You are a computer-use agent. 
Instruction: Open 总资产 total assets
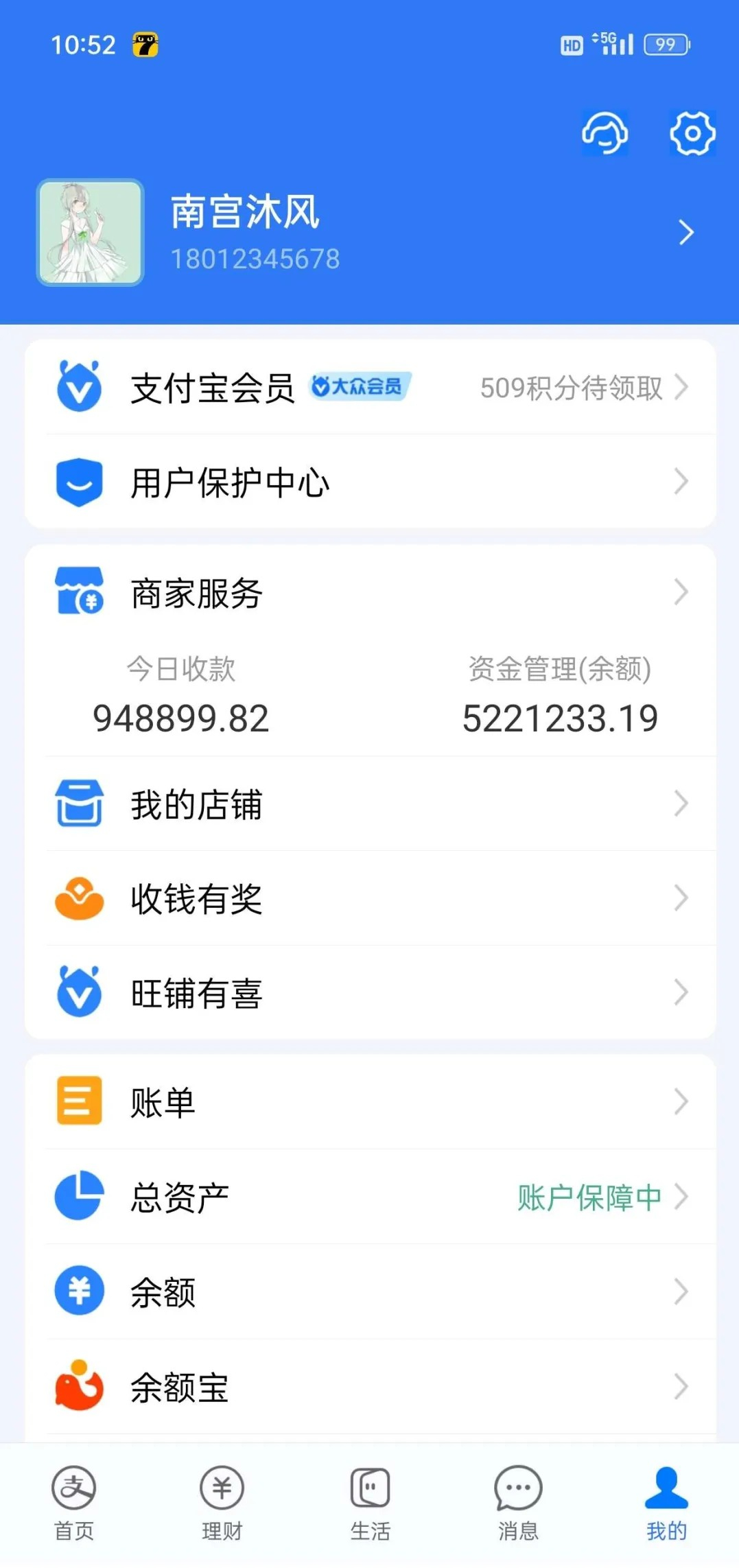pyautogui.click(x=371, y=1197)
